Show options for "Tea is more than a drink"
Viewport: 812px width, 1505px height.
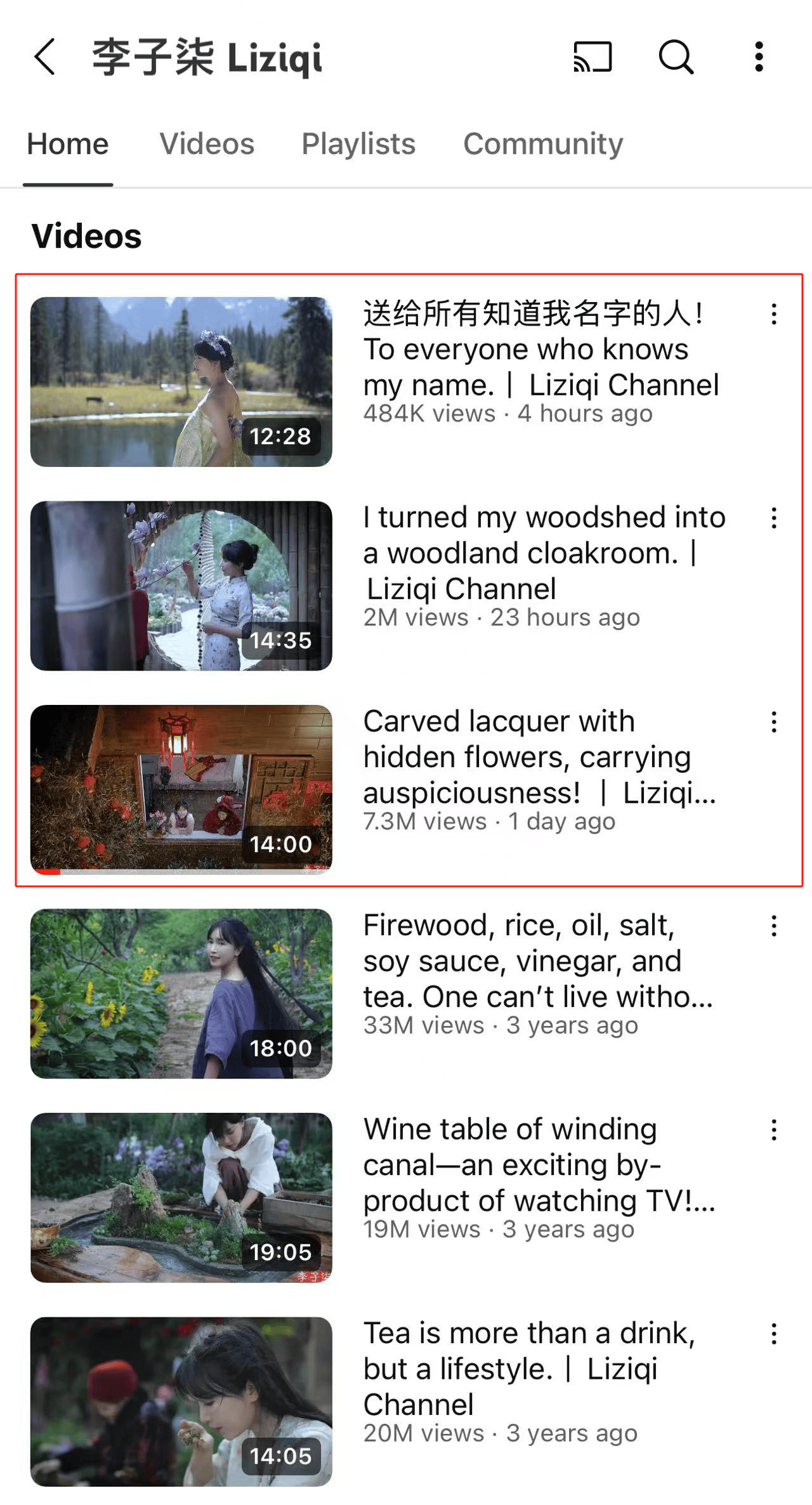coord(774,1334)
